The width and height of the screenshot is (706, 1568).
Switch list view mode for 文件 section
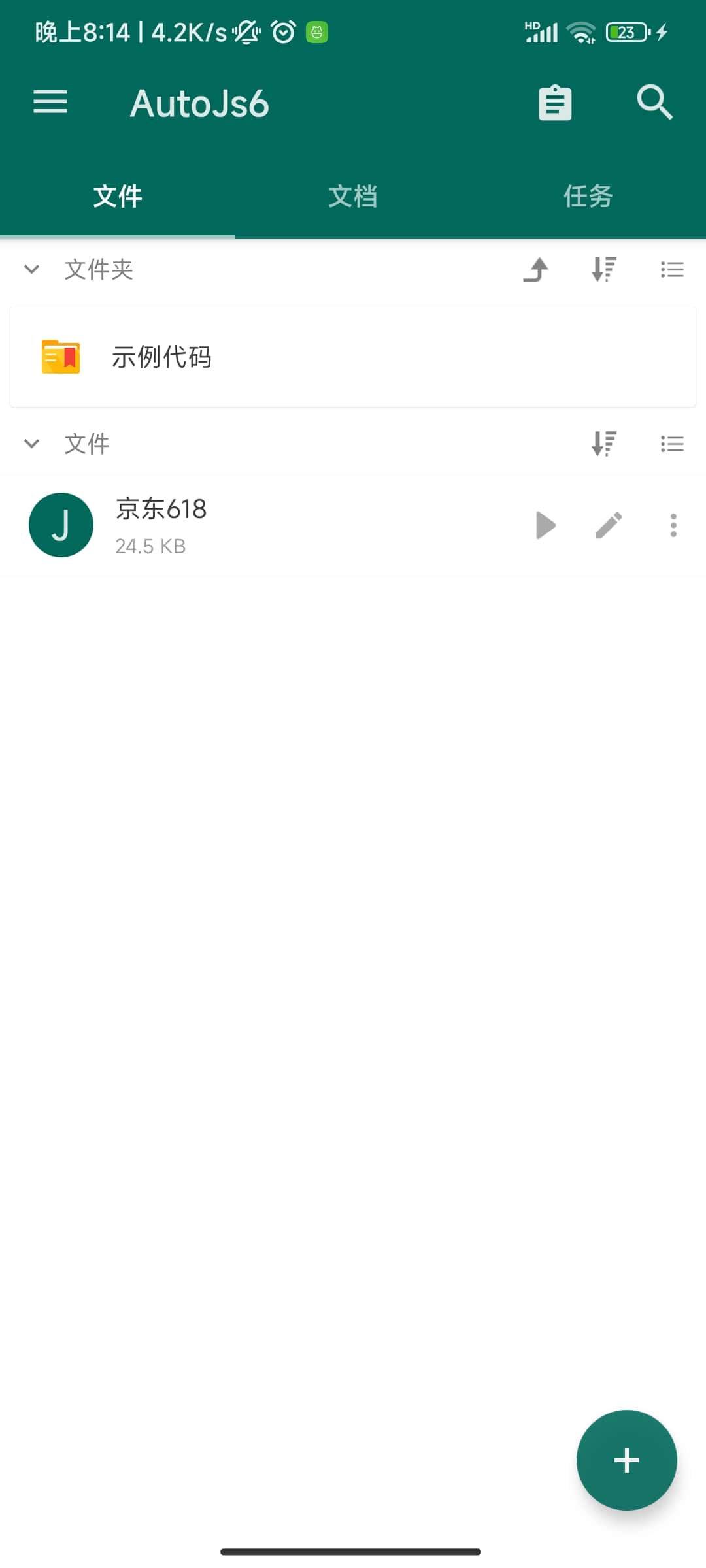672,444
